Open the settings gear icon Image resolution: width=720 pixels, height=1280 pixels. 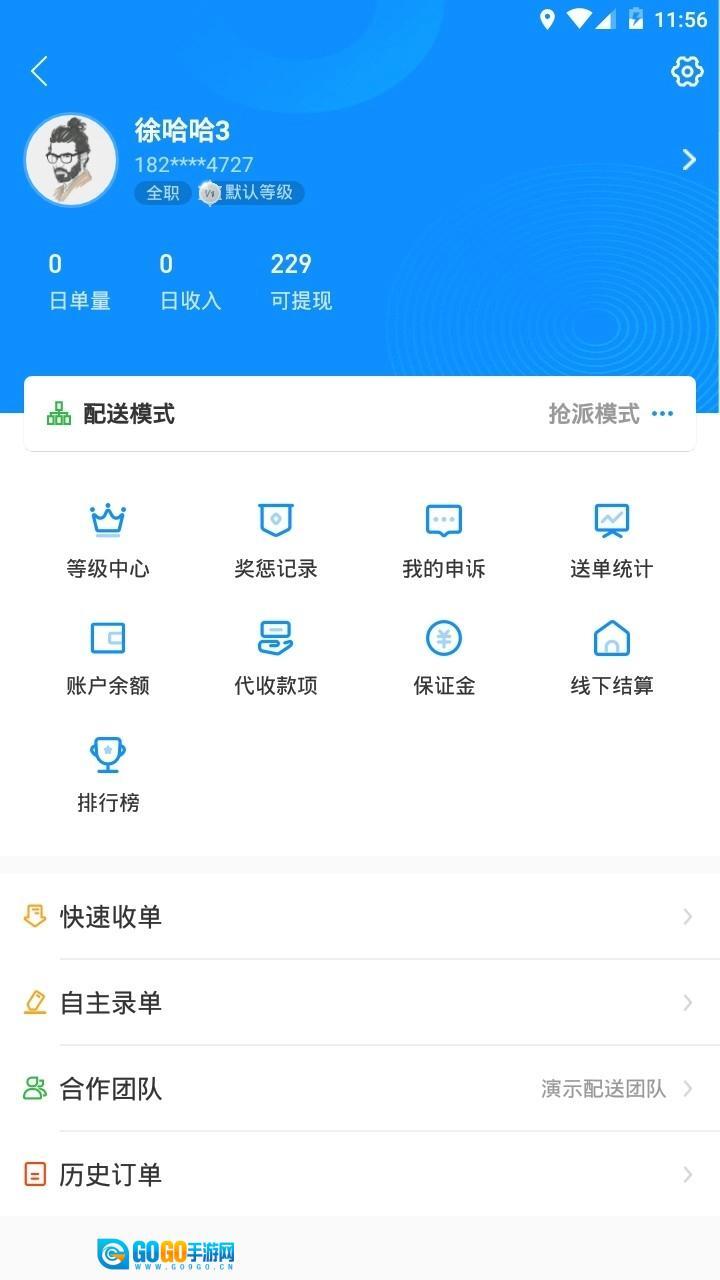pos(686,71)
